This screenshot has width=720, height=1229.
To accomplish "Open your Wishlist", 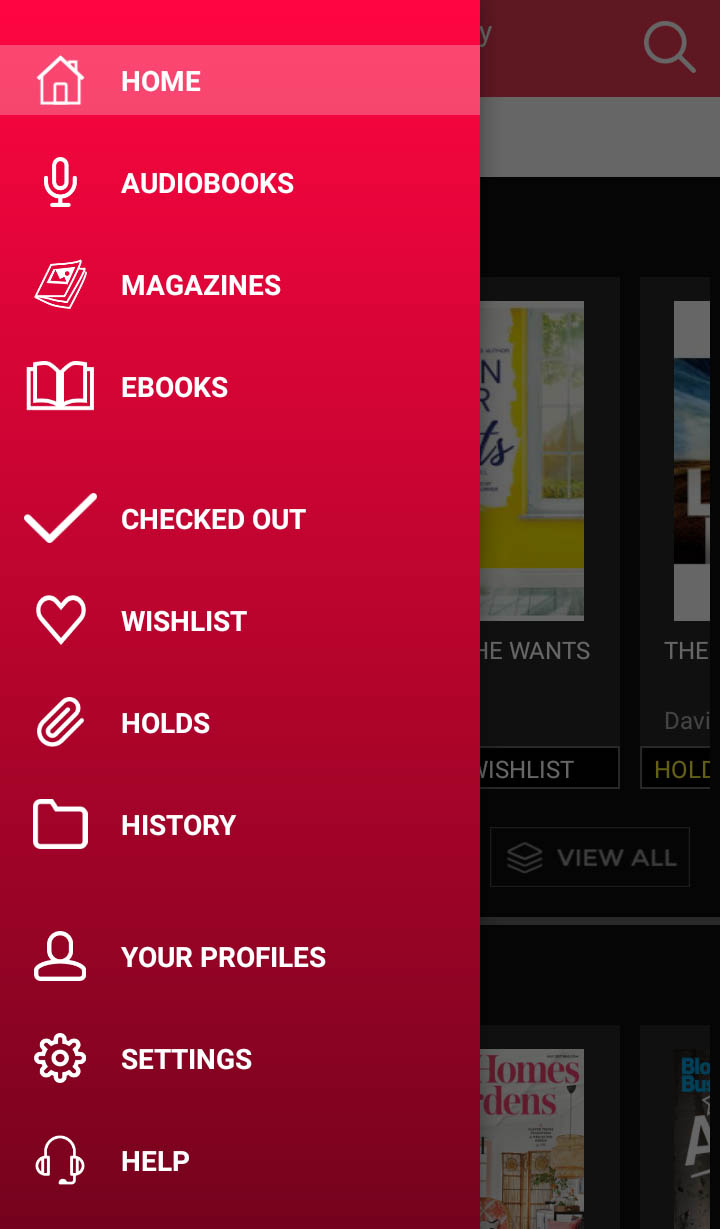I will [183, 621].
